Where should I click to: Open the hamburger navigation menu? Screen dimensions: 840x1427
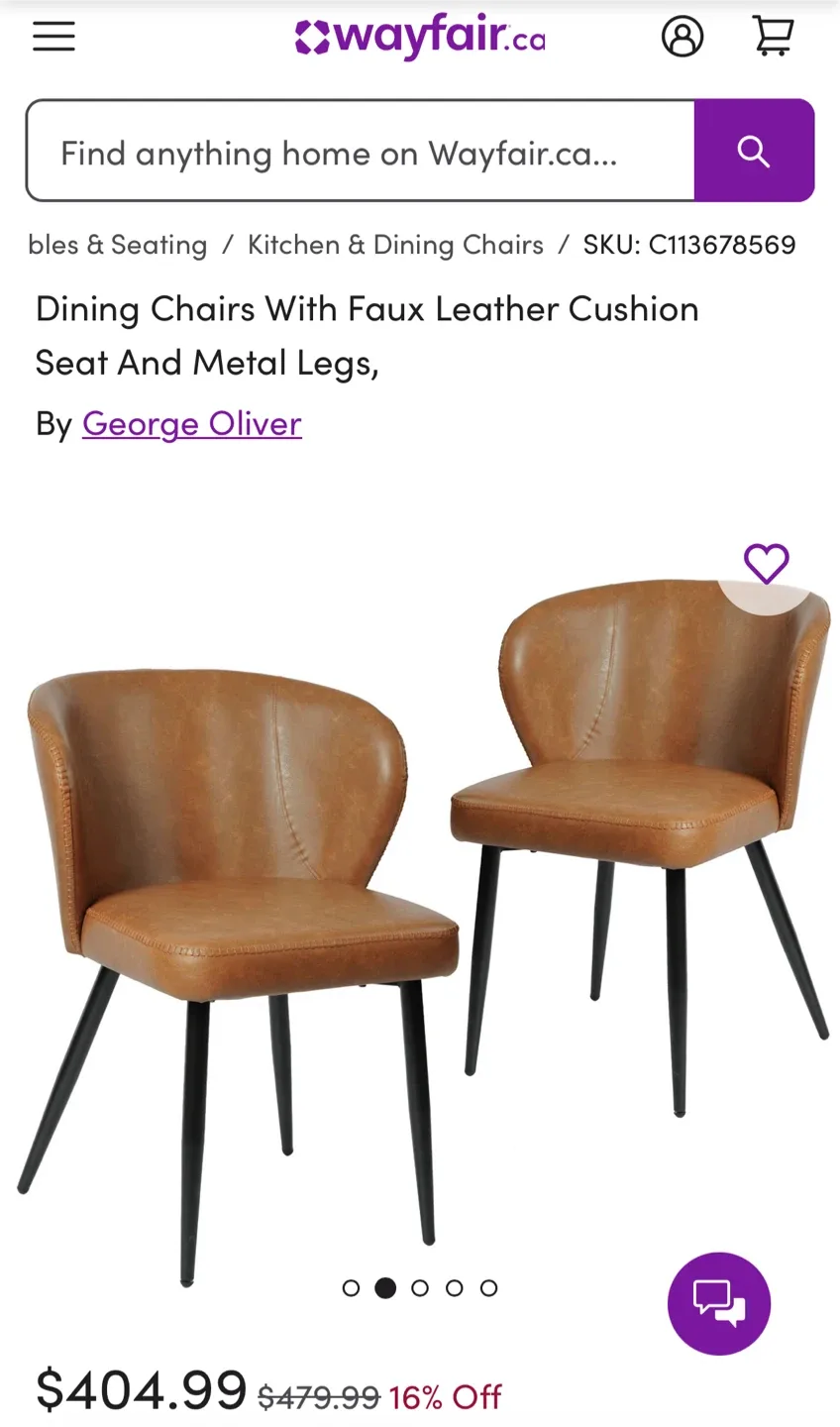(53, 37)
